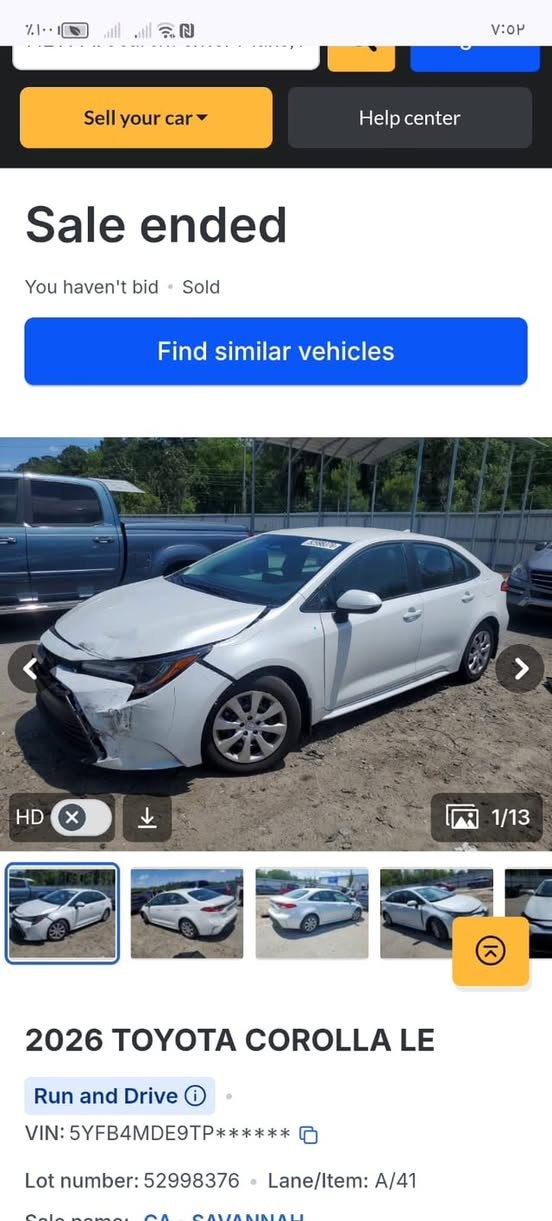Copy the VIN number
Image resolution: width=552 pixels, height=1221 pixels.
pos(309,1135)
